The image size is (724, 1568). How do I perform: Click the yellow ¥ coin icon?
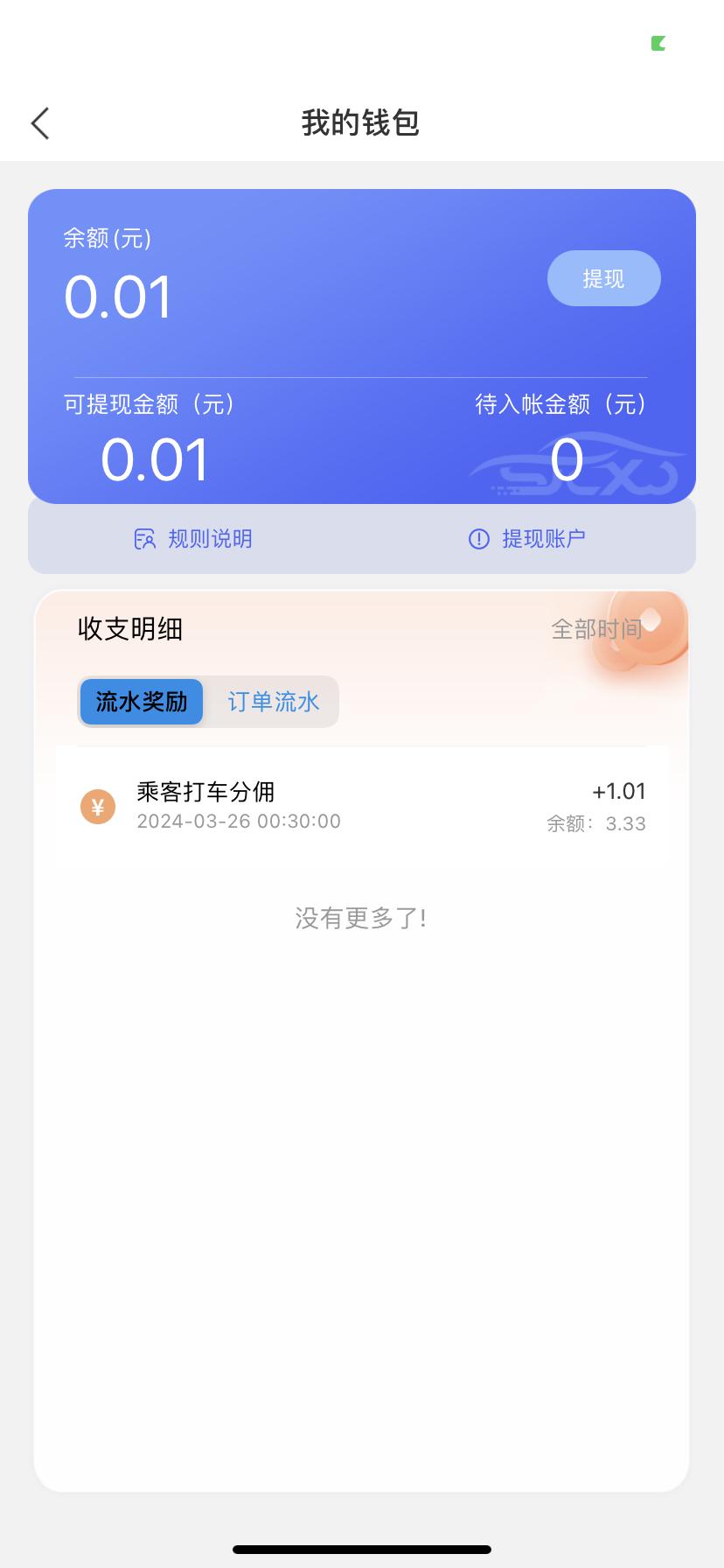pos(98,806)
